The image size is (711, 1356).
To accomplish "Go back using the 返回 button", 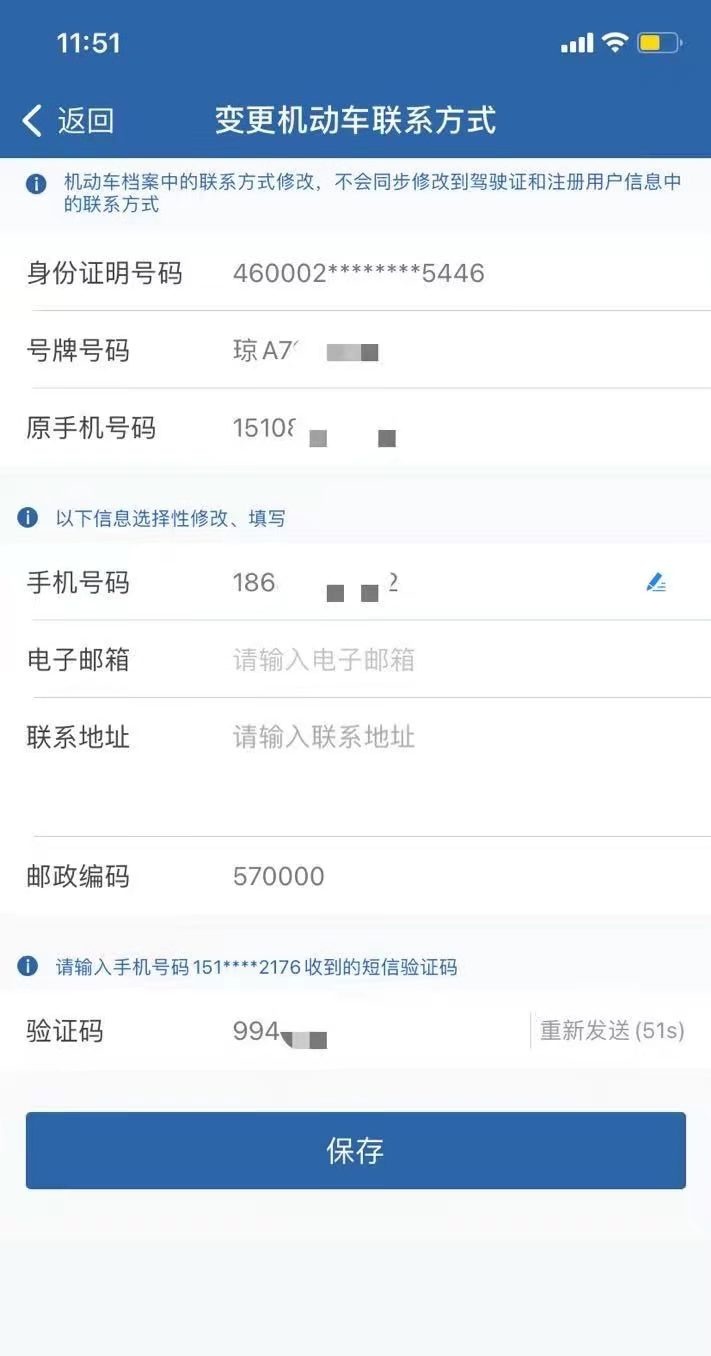I will point(68,121).
